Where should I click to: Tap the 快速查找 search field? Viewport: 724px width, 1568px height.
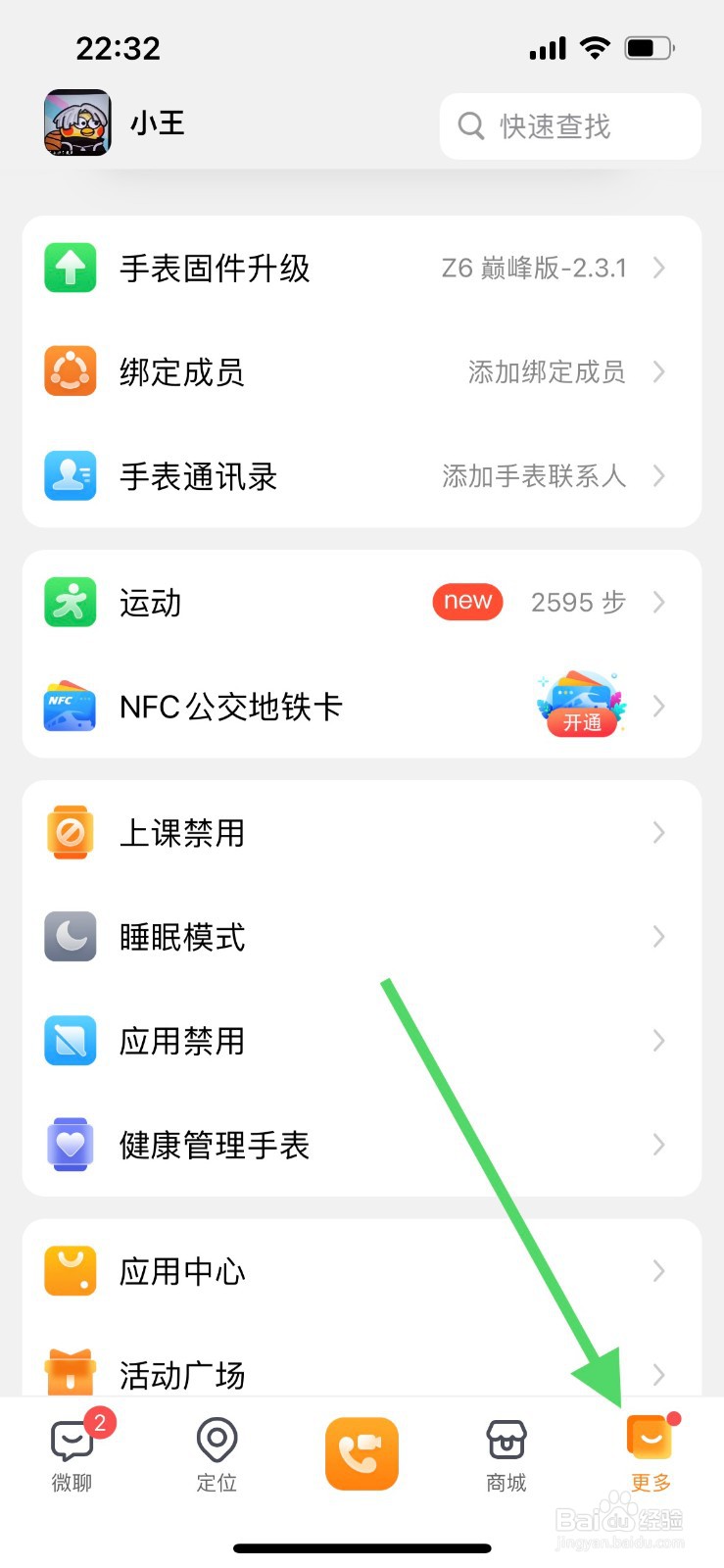tap(568, 125)
